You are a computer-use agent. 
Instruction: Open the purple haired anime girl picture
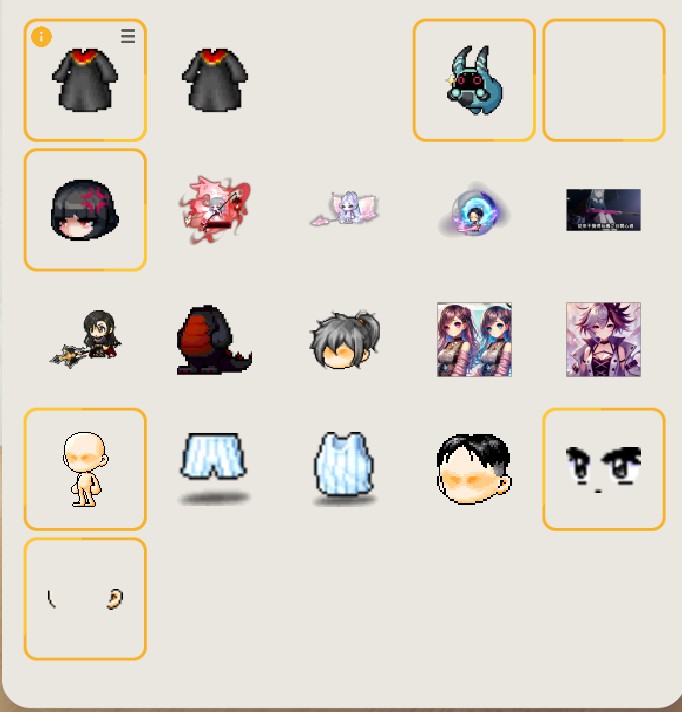point(603,340)
